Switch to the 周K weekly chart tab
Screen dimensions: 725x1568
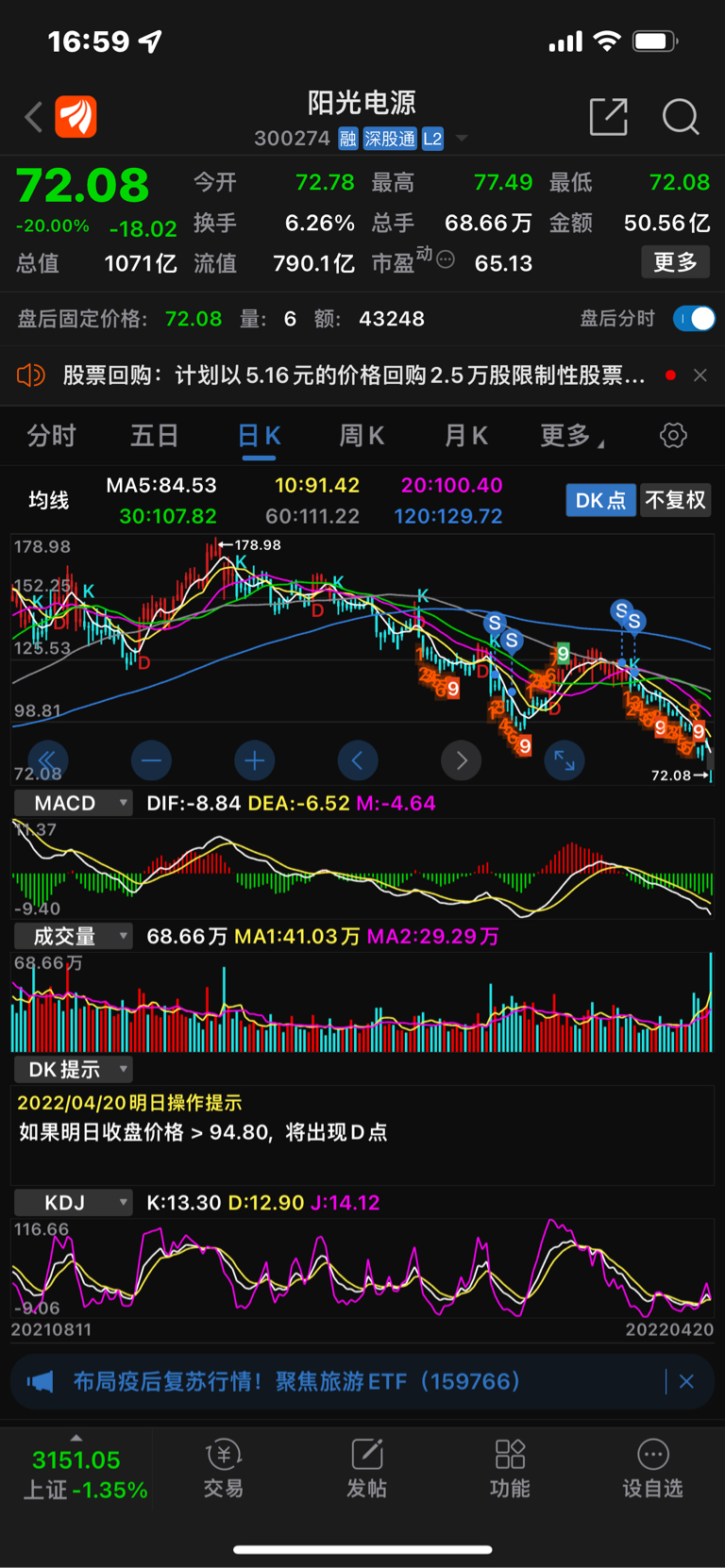tap(360, 435)
